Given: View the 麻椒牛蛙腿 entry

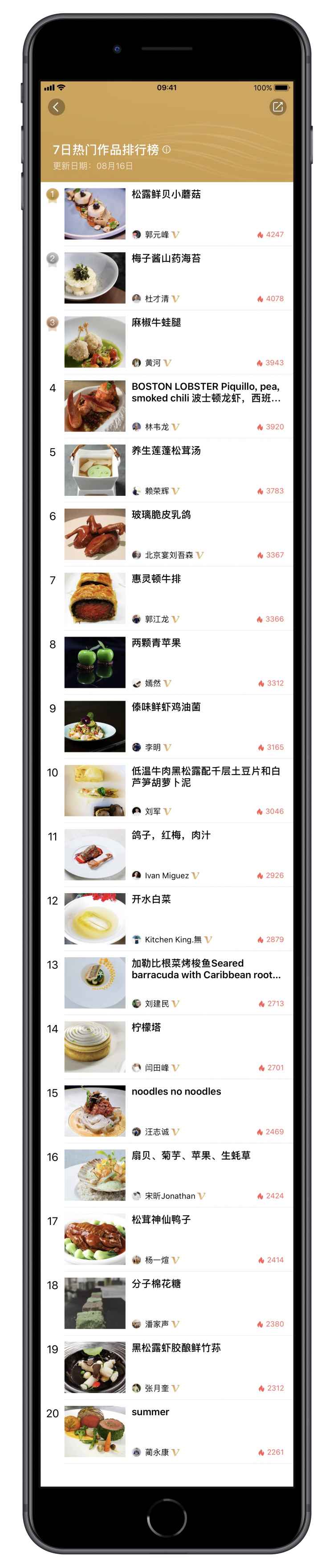Looking at the screenshot, I should point(156,323).
